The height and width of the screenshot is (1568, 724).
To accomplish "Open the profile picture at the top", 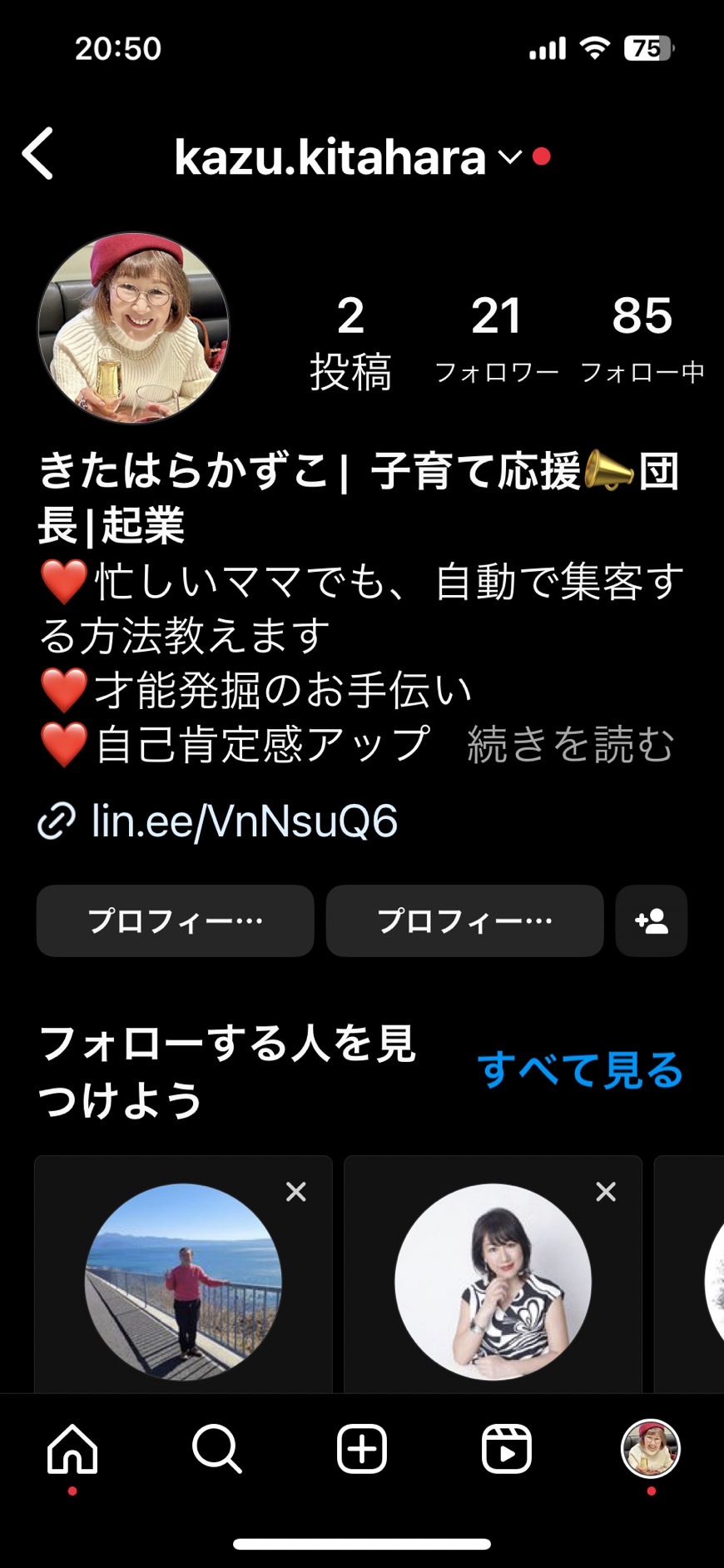I will (133, 328).
